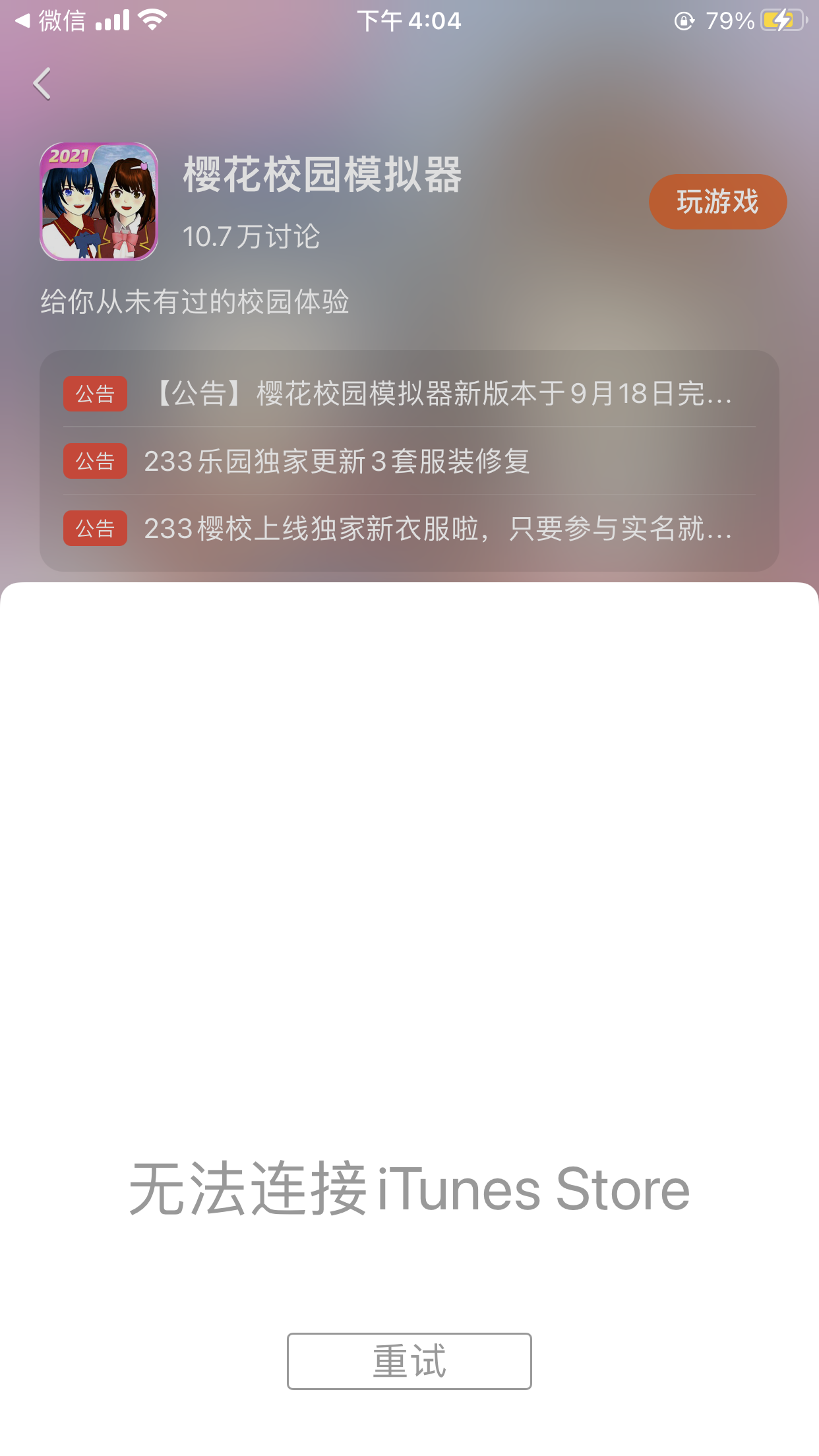Viewport: 819px width, 1456px height.
Task: Tap 重试 to retry iTunes Store connection
Action: [x=409, y=1361]
